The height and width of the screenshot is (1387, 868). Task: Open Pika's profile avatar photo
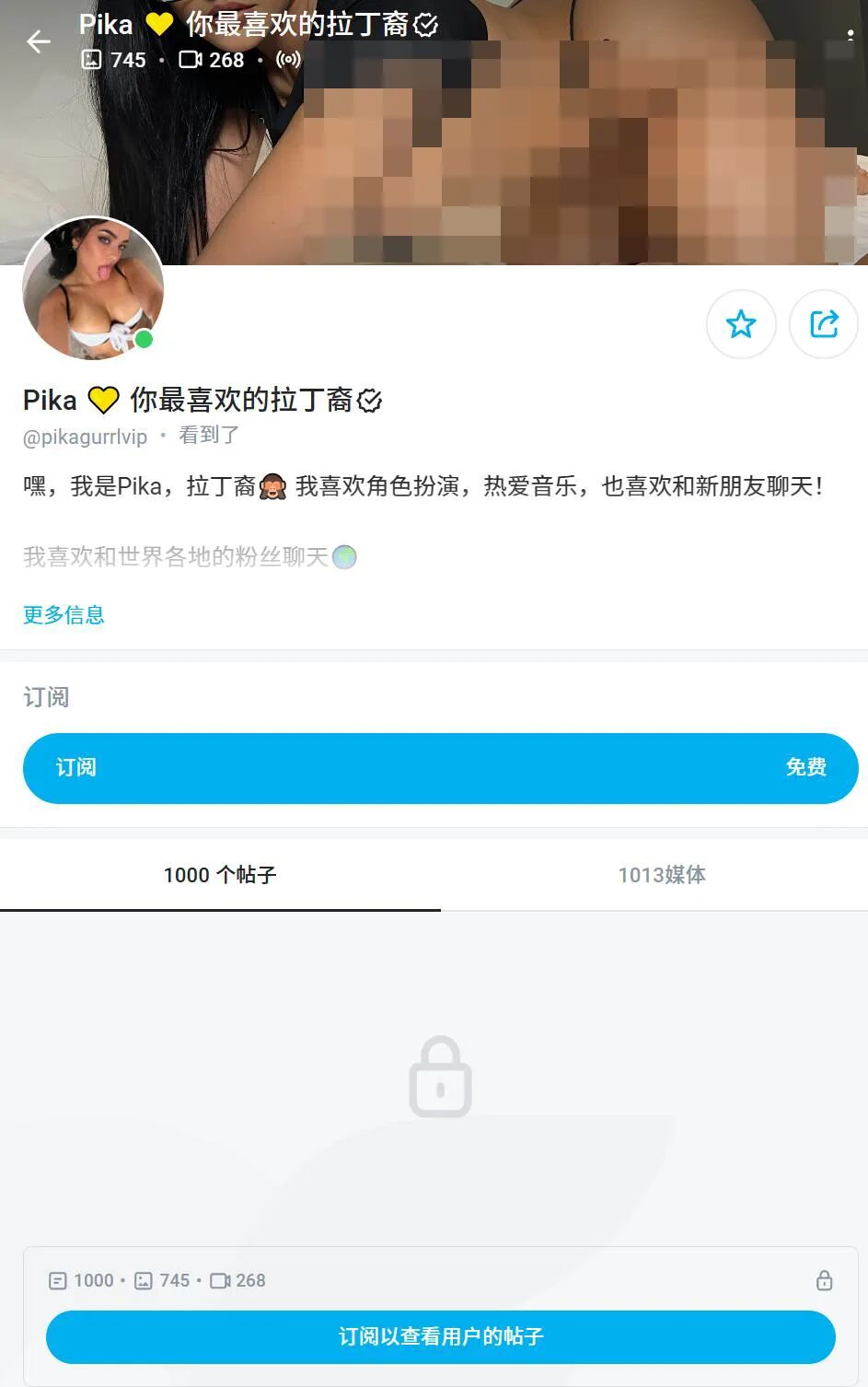point(93,288)
